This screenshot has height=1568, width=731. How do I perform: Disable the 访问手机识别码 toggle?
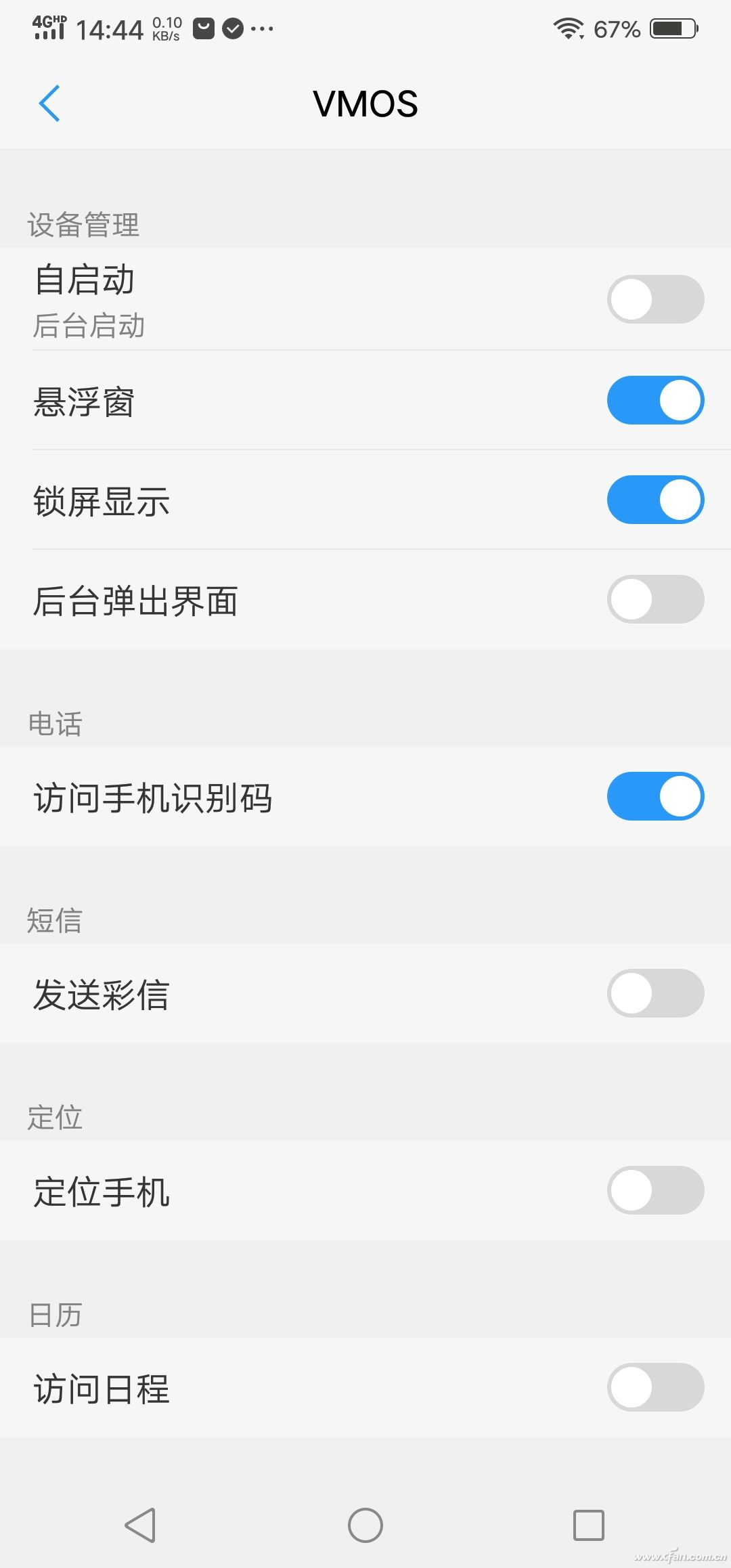(655, 797)
